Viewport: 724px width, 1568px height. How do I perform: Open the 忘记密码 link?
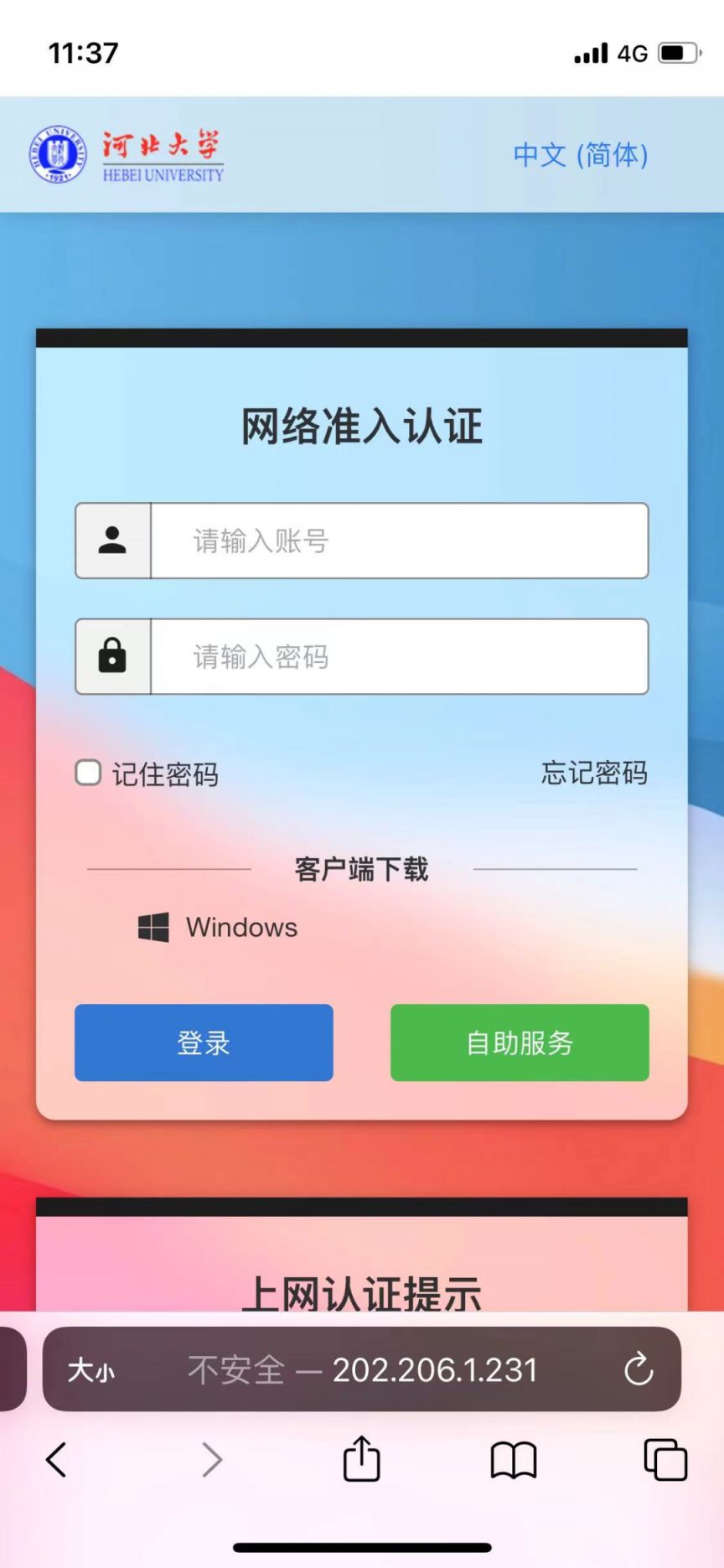(593, 773)
